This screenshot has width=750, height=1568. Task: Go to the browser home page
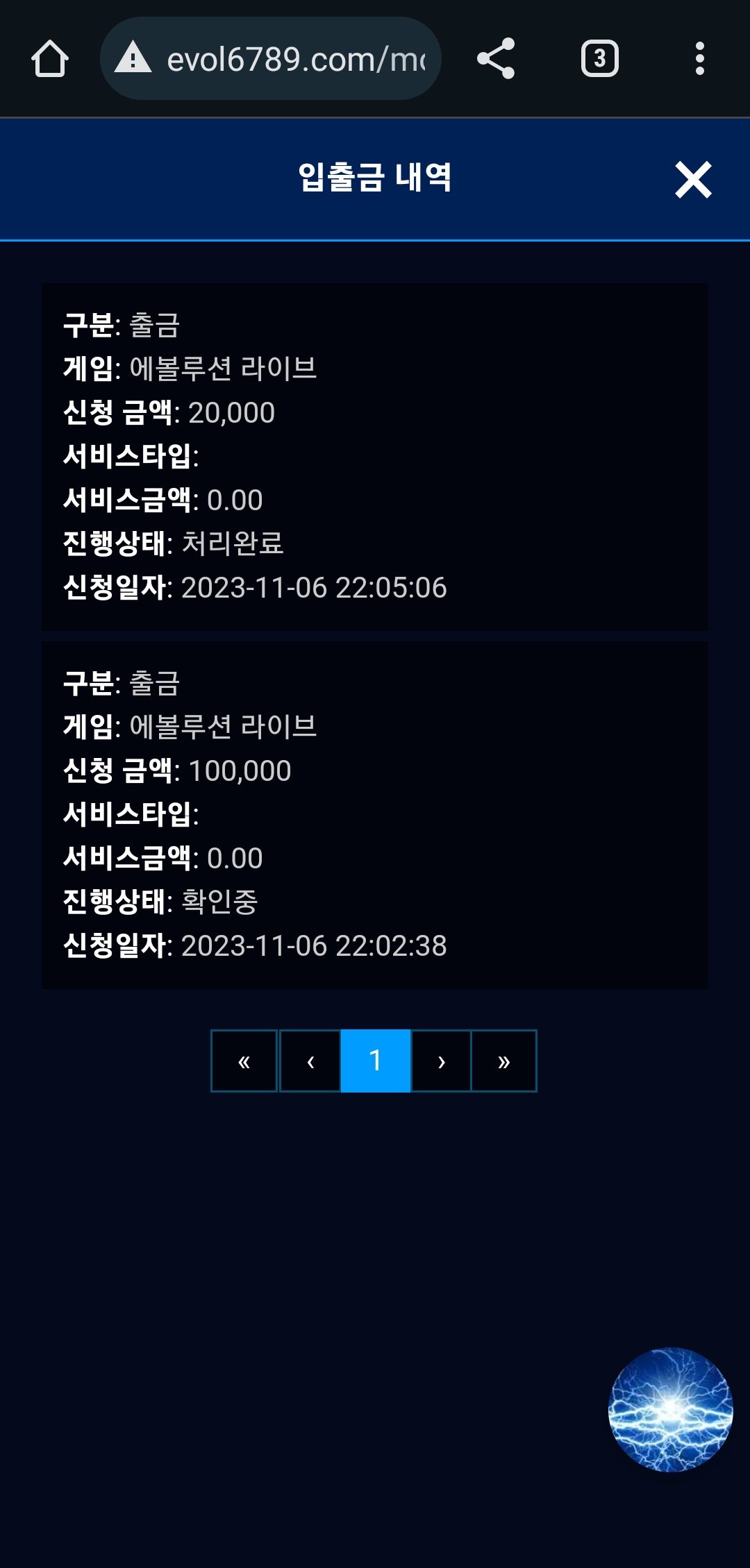click(x=50, y=59)
